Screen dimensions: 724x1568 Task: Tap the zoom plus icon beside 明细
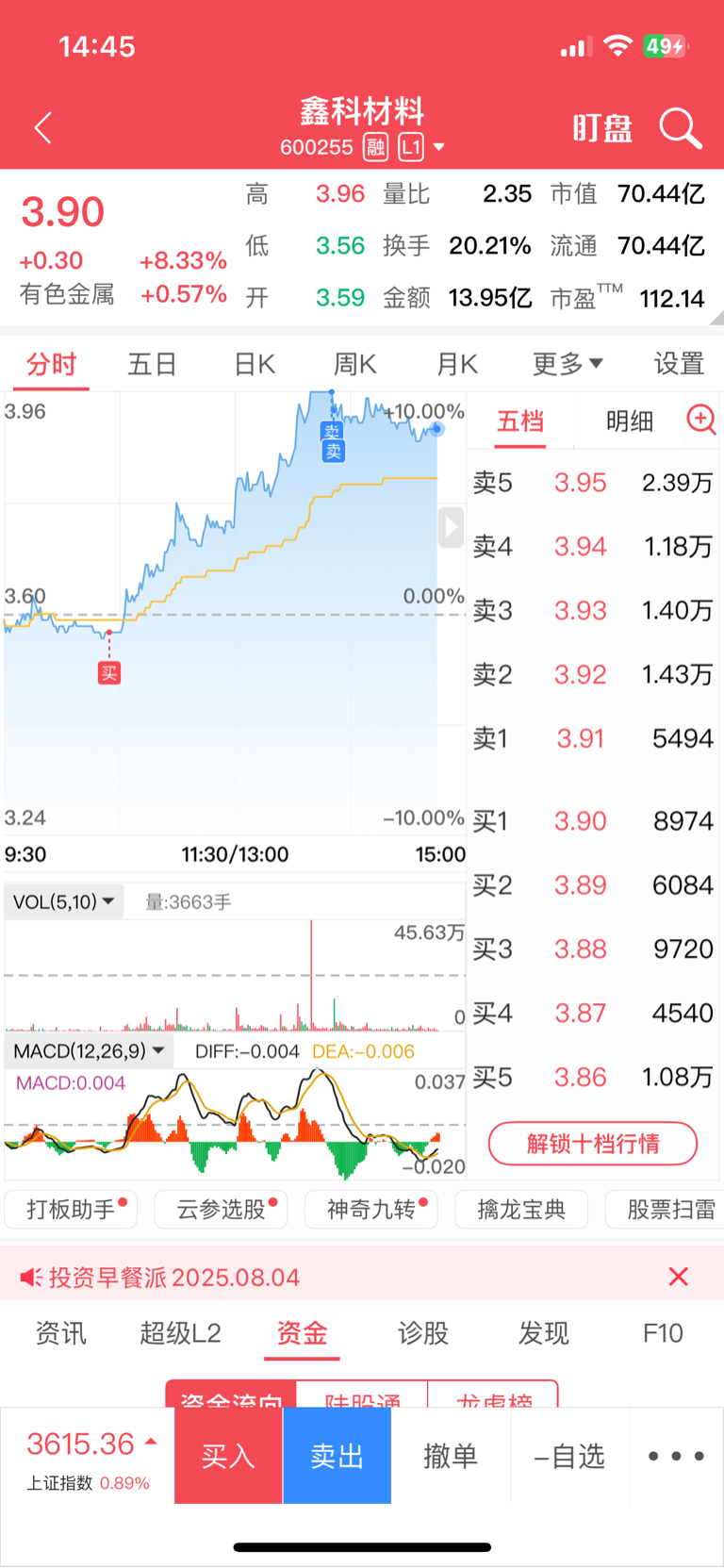tap(700, 420)
